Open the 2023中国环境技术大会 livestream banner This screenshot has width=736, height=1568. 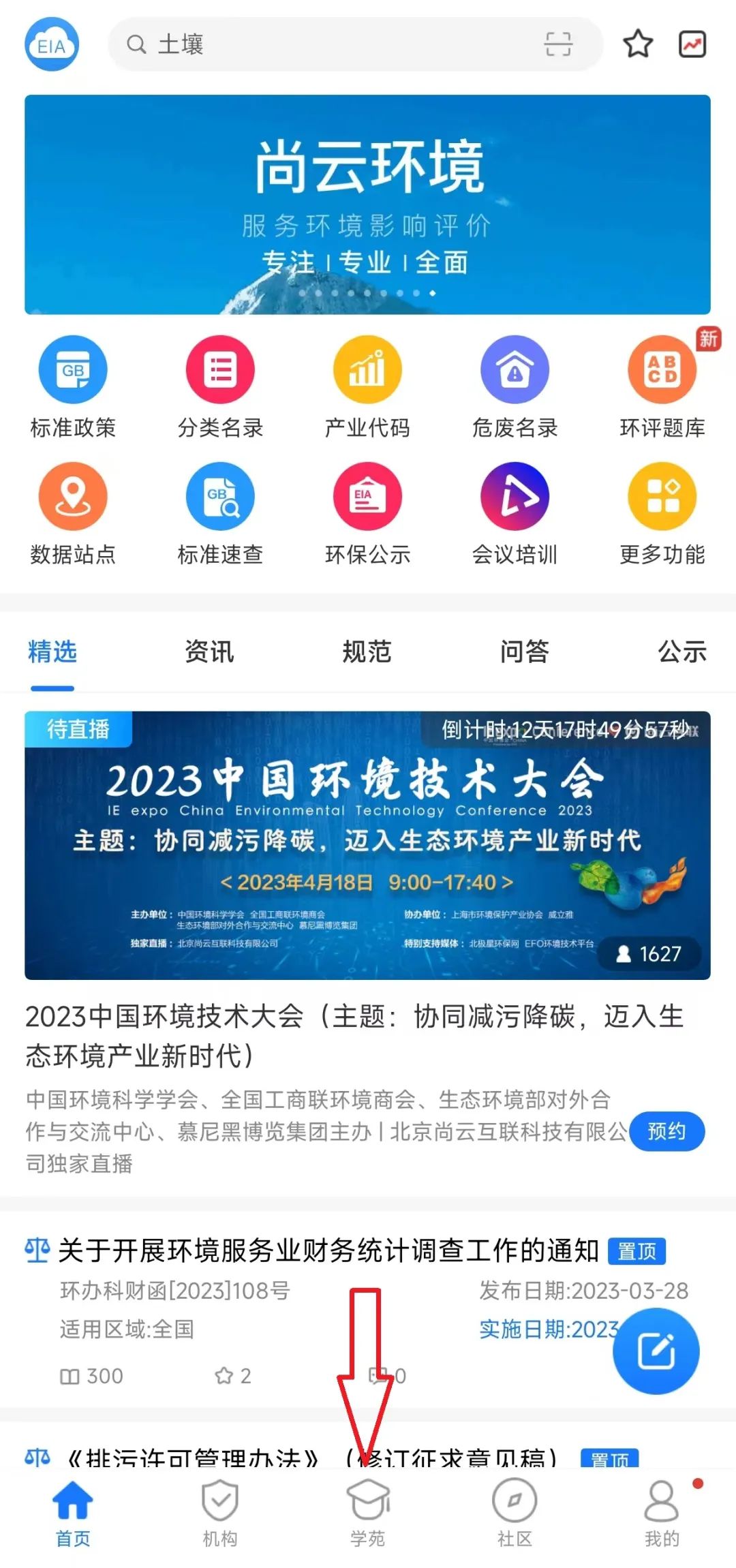(x=367, y=845)
